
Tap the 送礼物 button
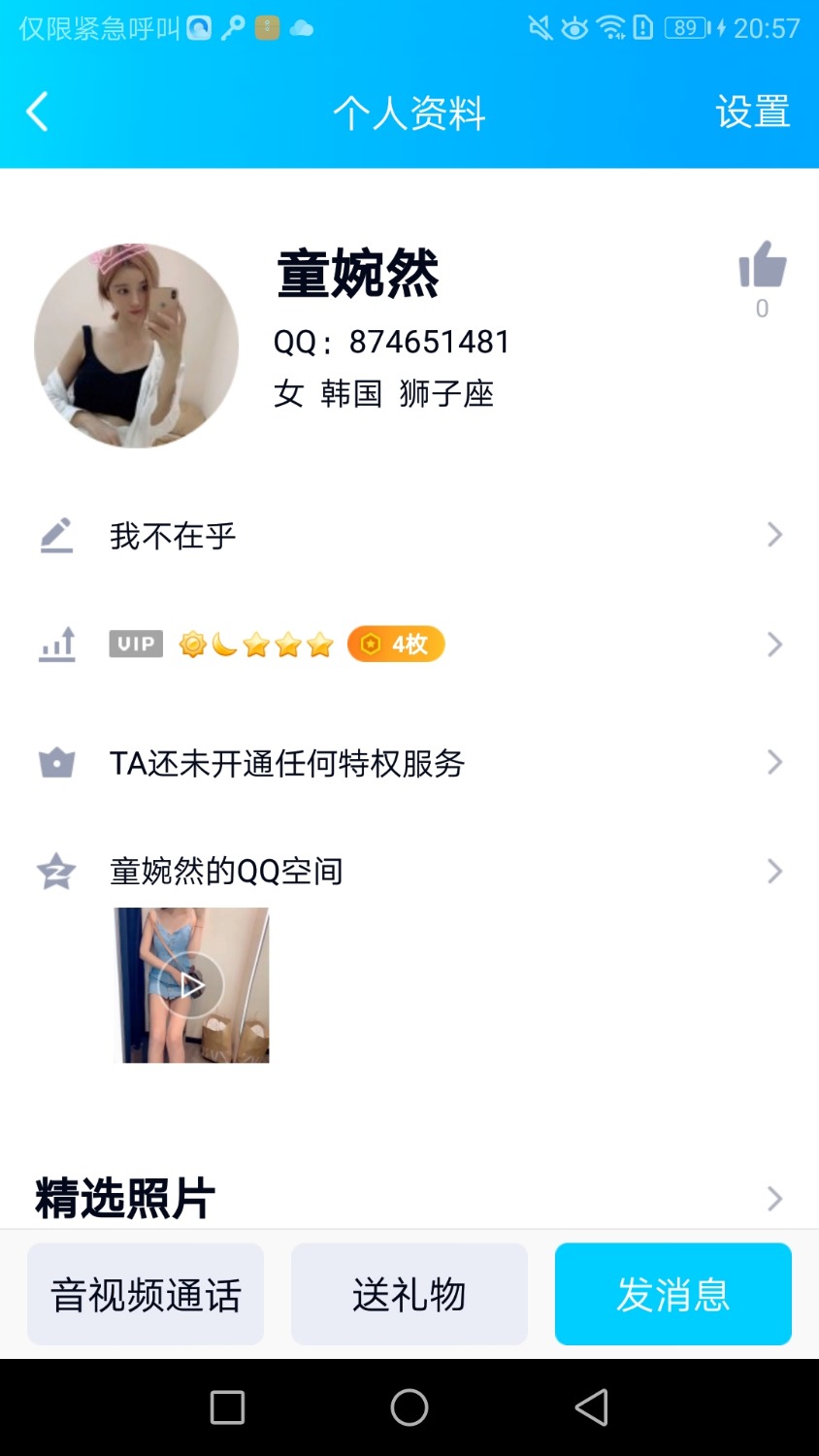(x=409, y=1294)
